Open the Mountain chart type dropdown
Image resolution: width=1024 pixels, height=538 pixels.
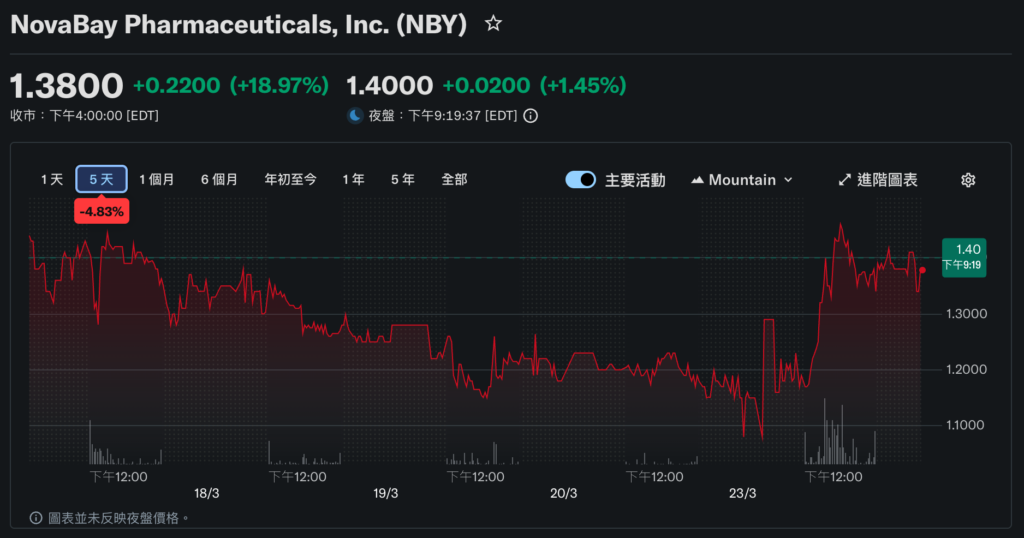(742, 180)
